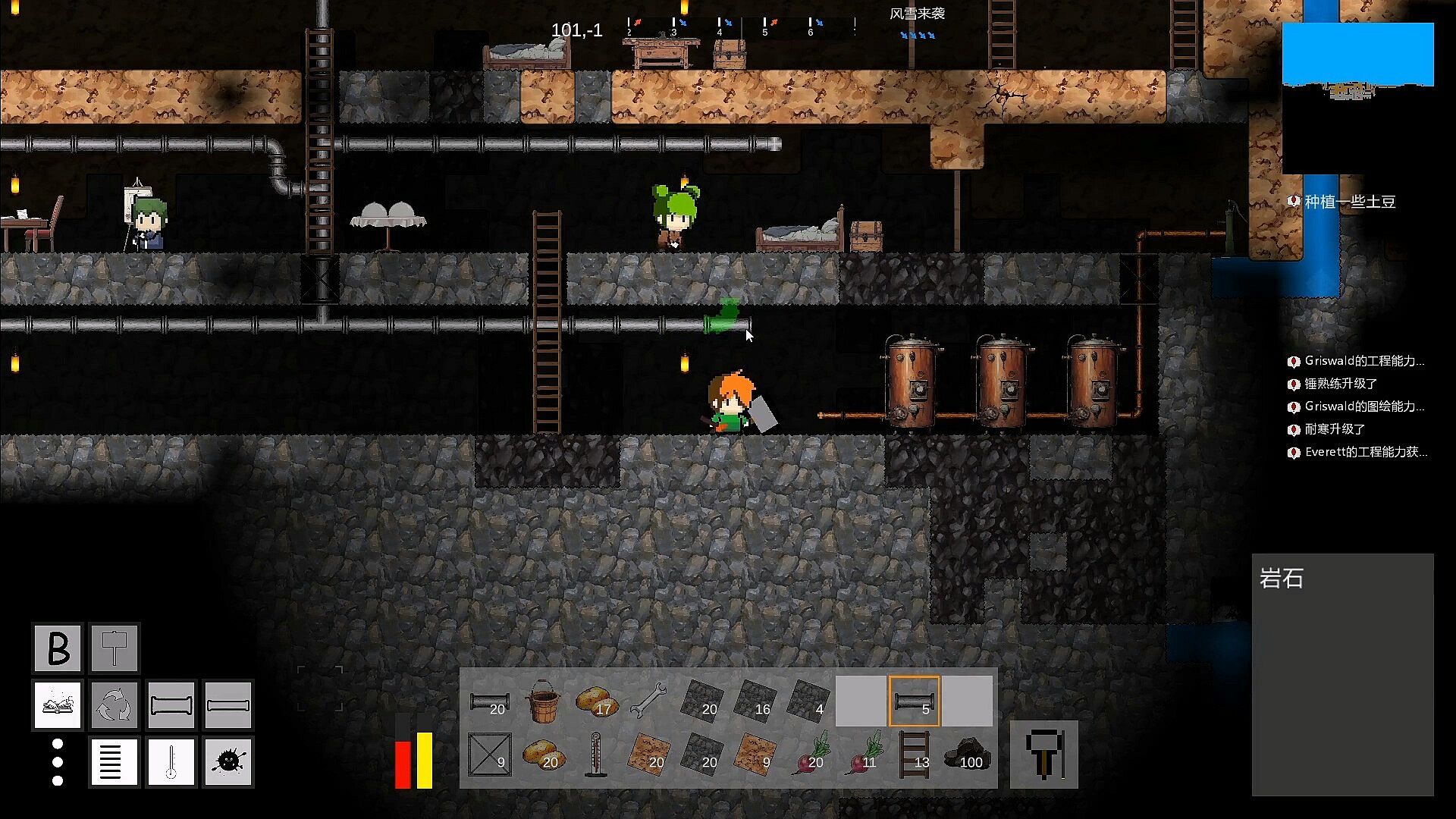The height and width of the screenshot is (819, 1456).
Task: Tap the black splat creature button
Action: click(228, 761)
